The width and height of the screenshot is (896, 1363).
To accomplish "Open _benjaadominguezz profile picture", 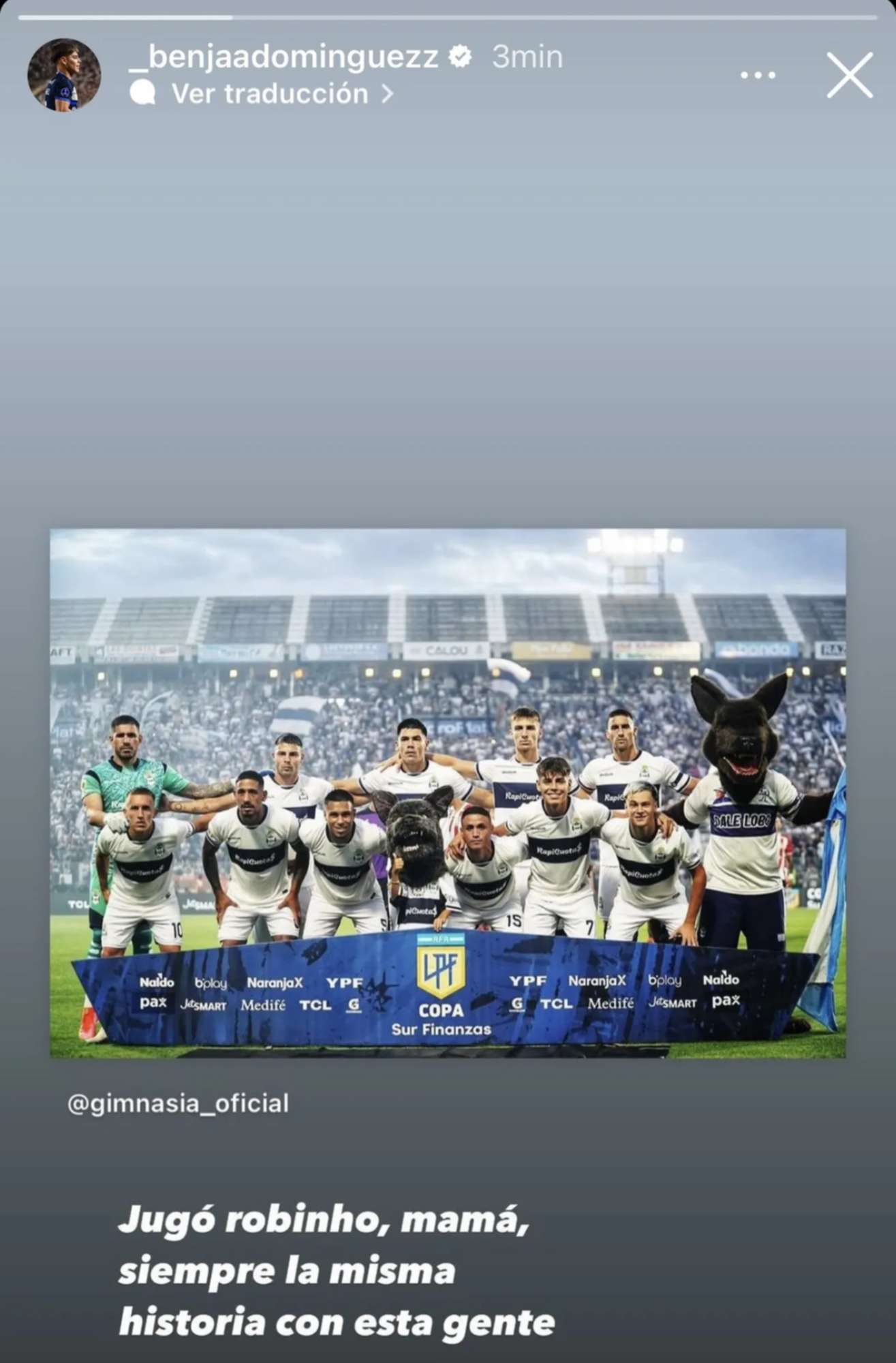I will click(64, 74).
